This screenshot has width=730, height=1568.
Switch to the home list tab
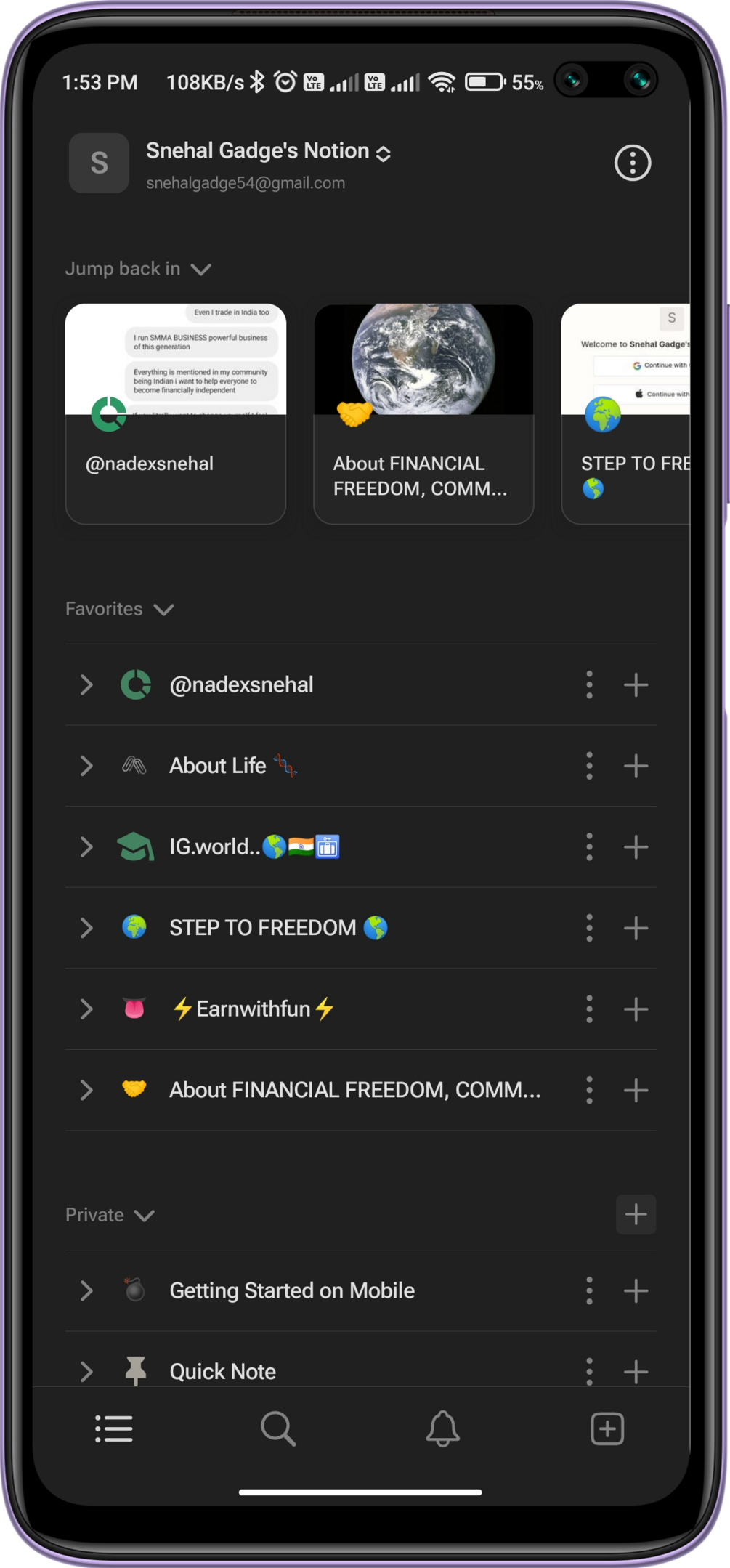[114, 1428]
